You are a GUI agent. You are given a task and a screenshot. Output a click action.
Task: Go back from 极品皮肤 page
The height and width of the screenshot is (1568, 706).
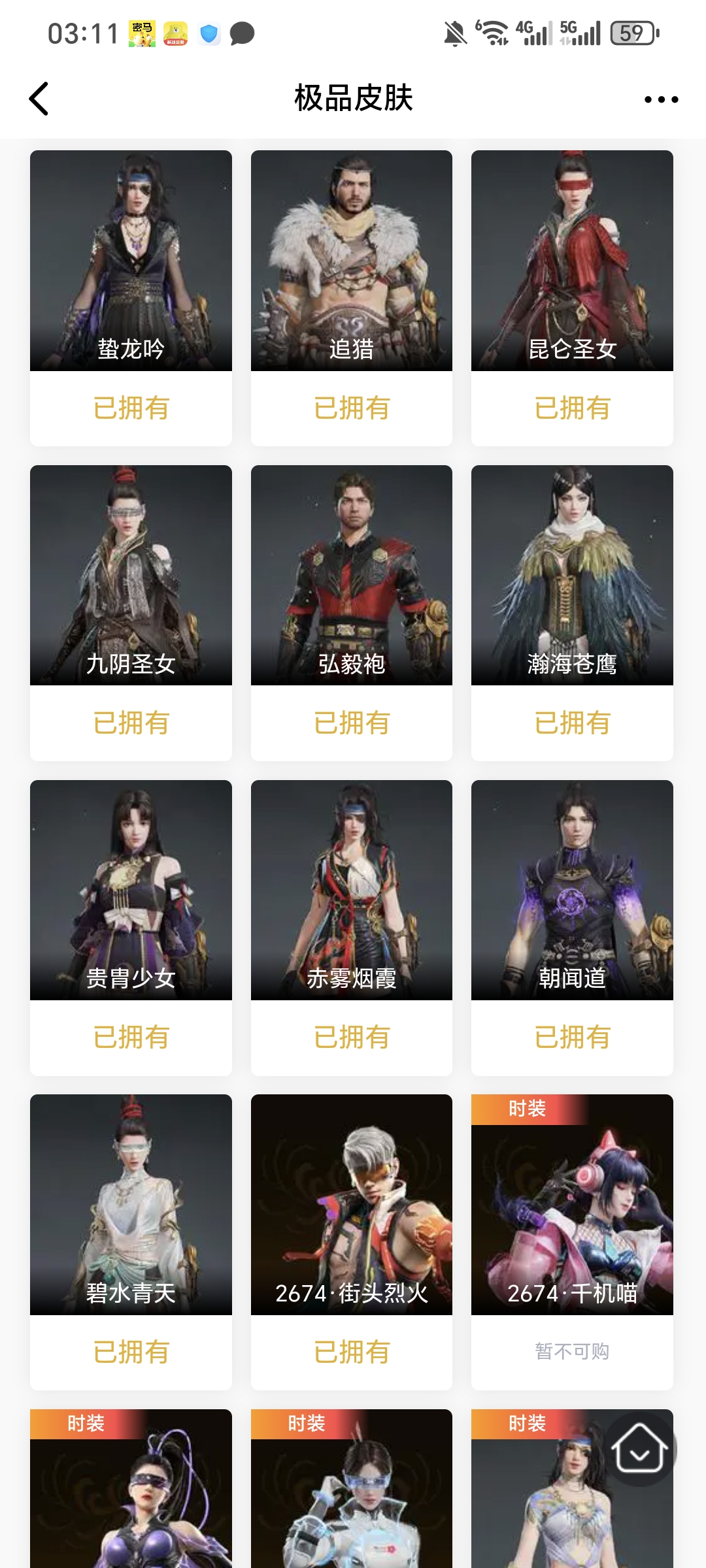tap(39, 99)
